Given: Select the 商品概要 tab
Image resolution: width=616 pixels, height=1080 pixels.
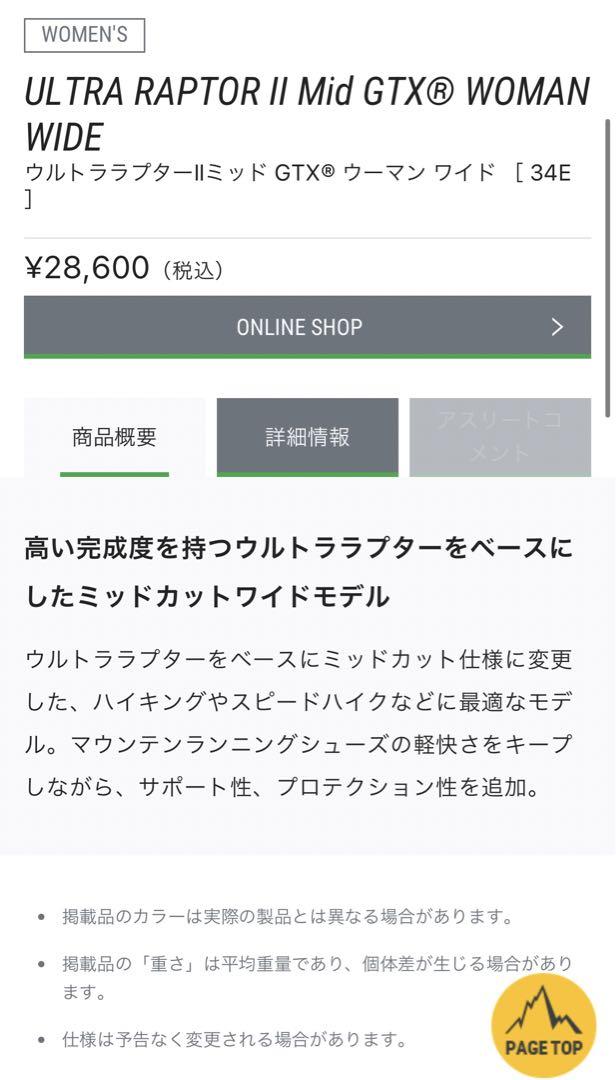Looking at the screenshot, I should pos(114,437).
